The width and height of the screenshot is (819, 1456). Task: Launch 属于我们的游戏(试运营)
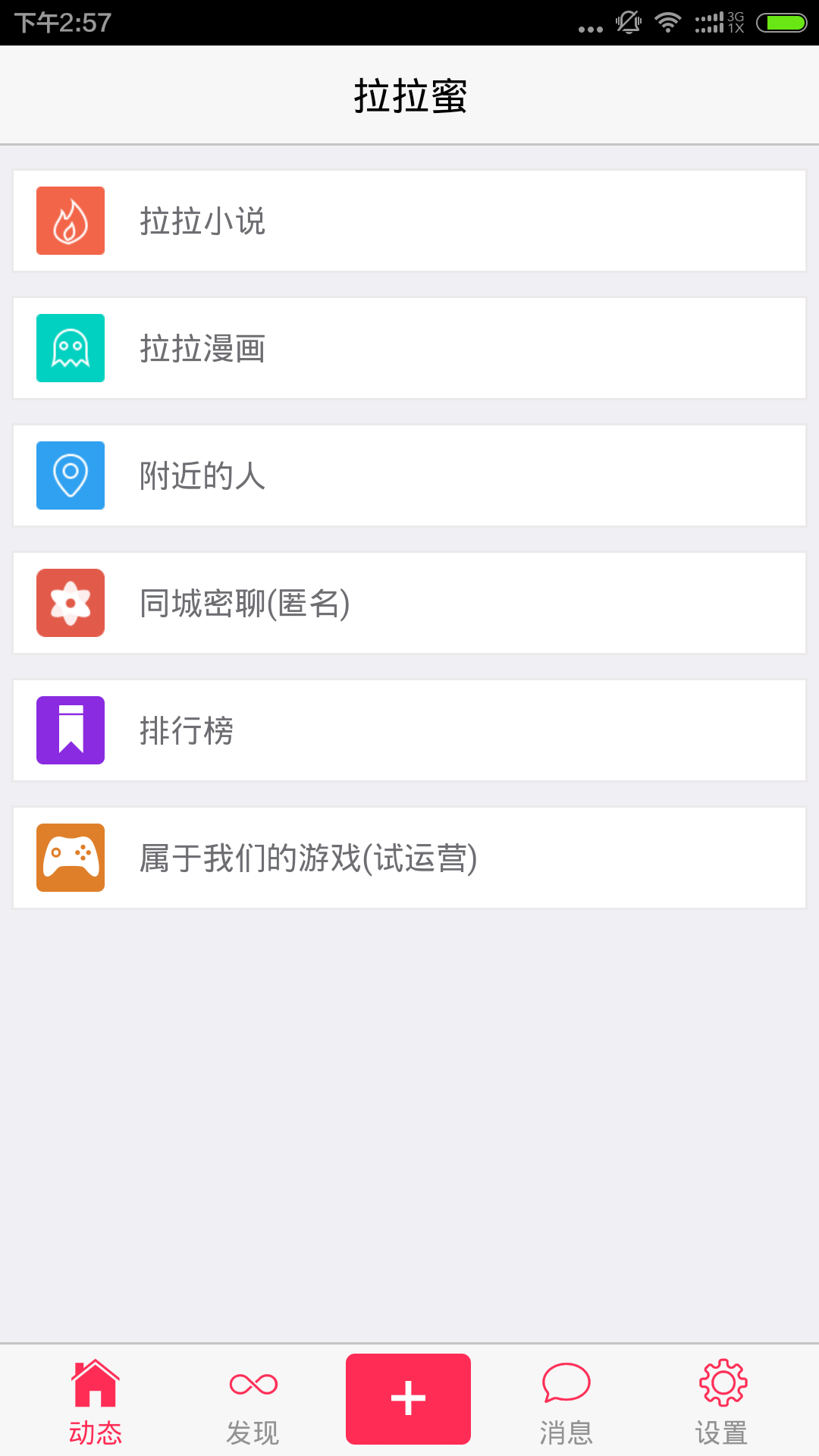click(x=409, y=858)
